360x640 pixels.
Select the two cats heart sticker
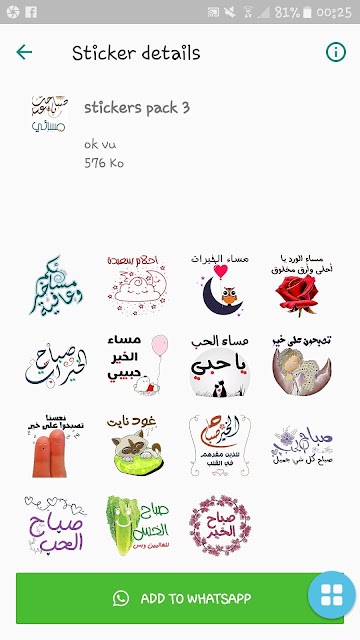(x=220, y=365)
